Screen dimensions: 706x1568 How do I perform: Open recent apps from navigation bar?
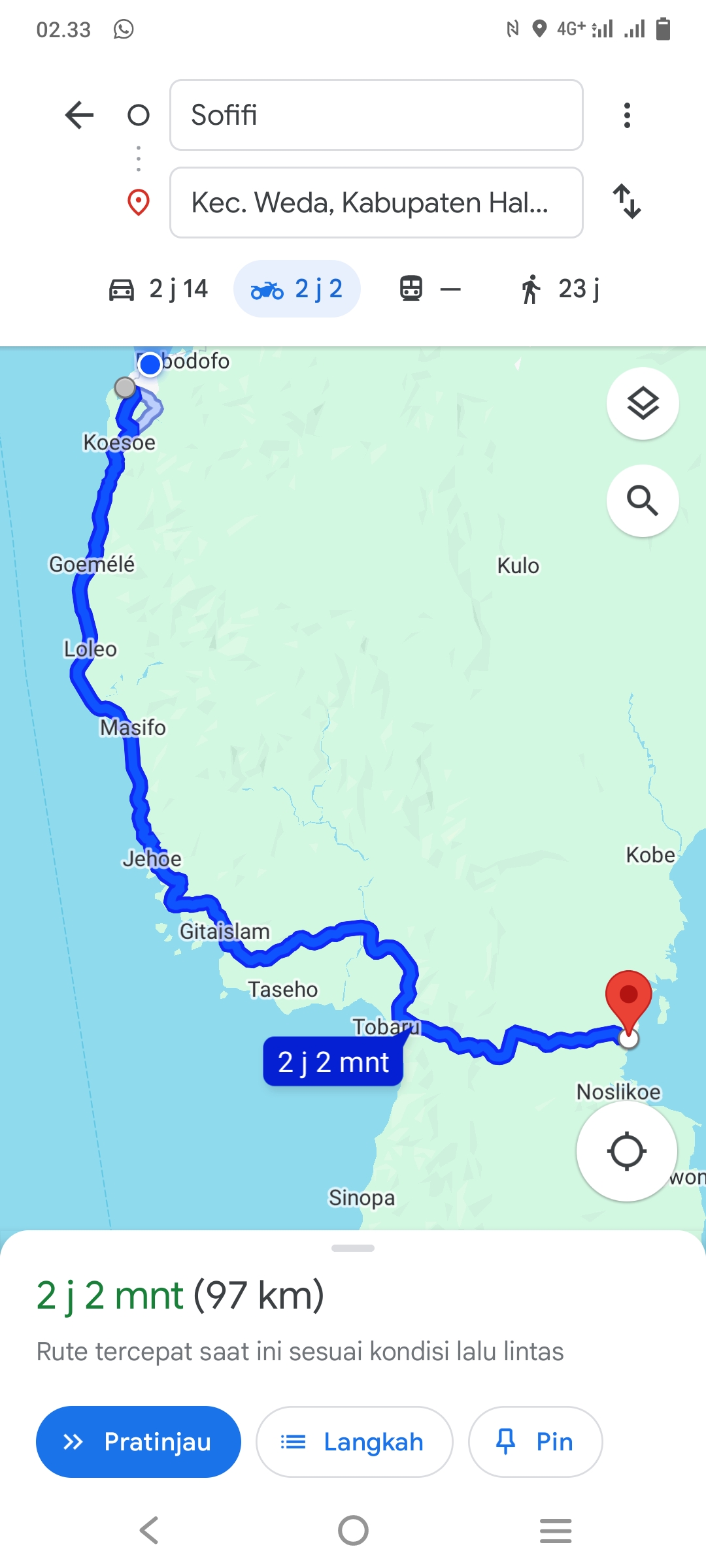pos(556,1530)
